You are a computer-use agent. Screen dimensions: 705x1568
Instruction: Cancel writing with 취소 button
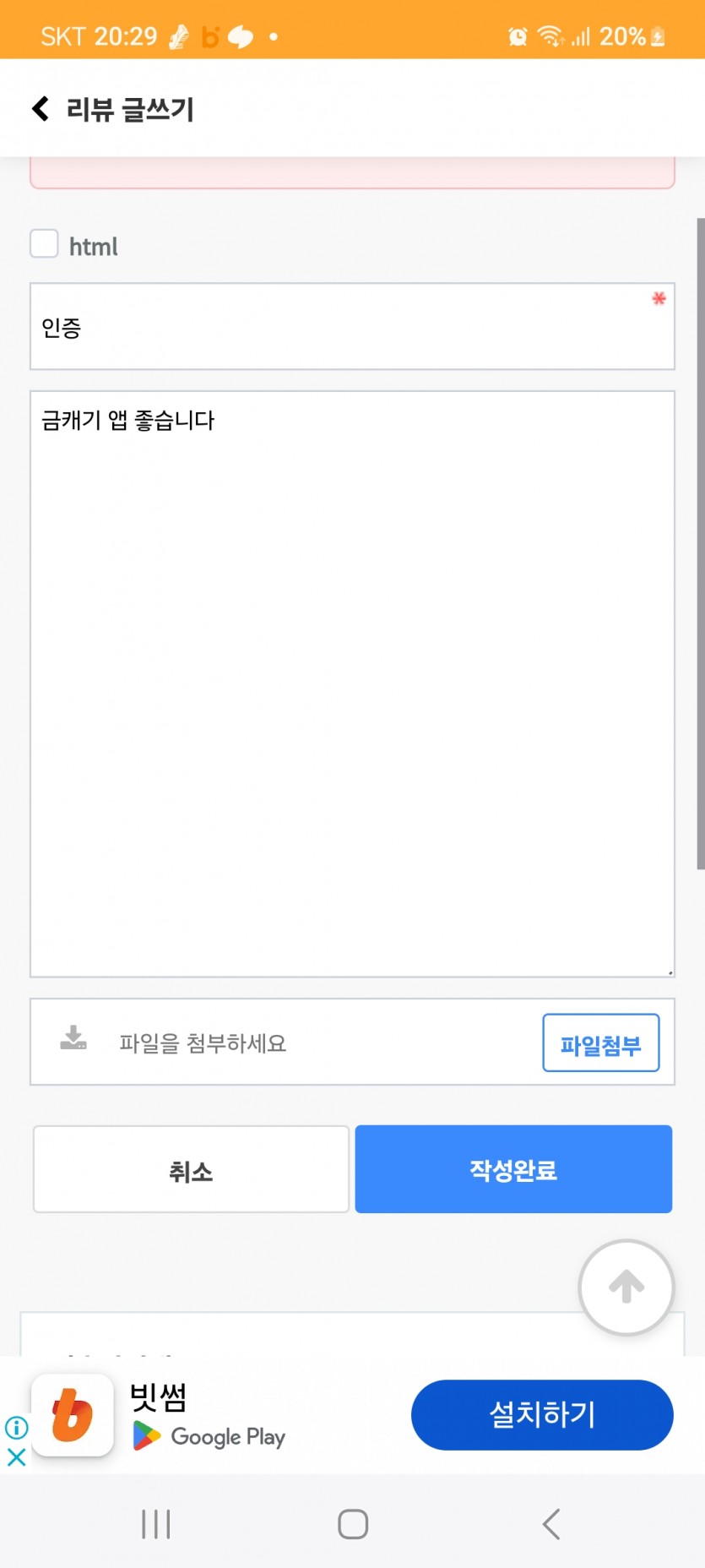[191, 1169]
